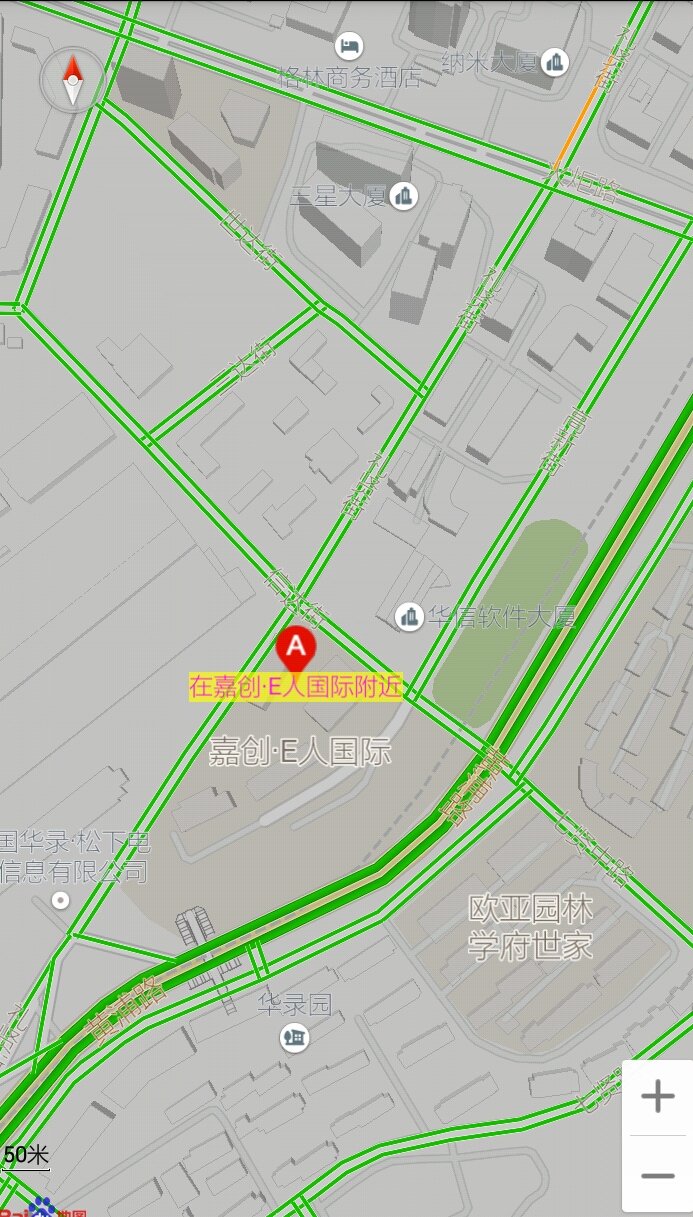This screenshot has width=693, height=1217.
Task: Tap the compass to reset map orientation
Action: [73, 80]
